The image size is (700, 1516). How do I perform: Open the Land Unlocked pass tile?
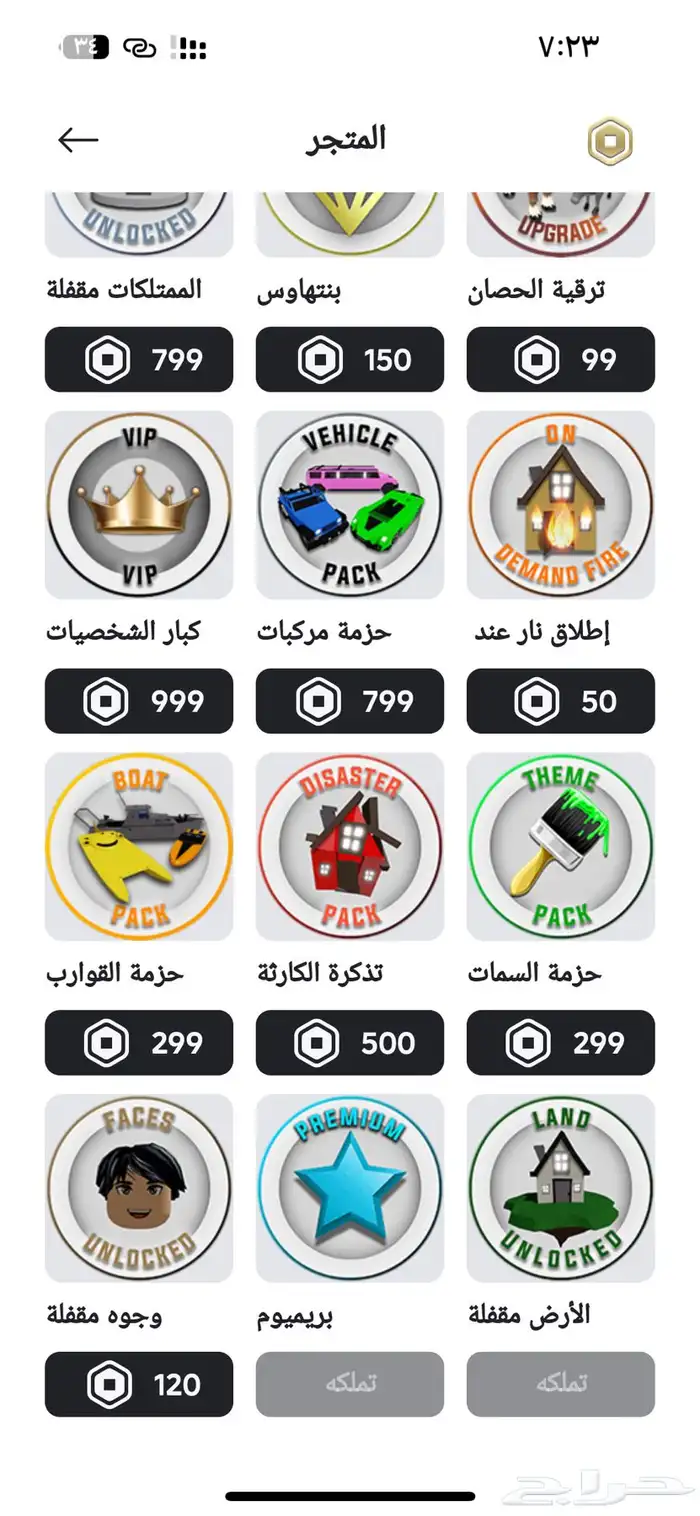click(x=560, y=1188)
